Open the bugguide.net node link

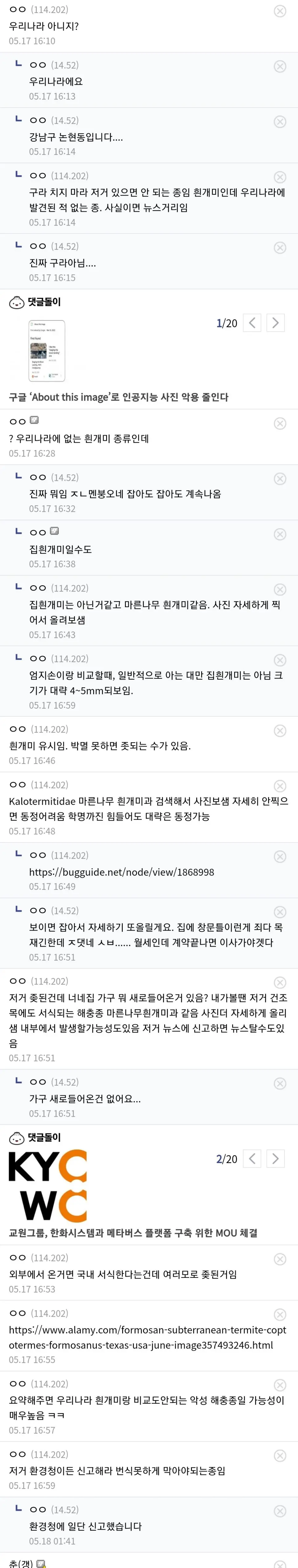[122, 872]
